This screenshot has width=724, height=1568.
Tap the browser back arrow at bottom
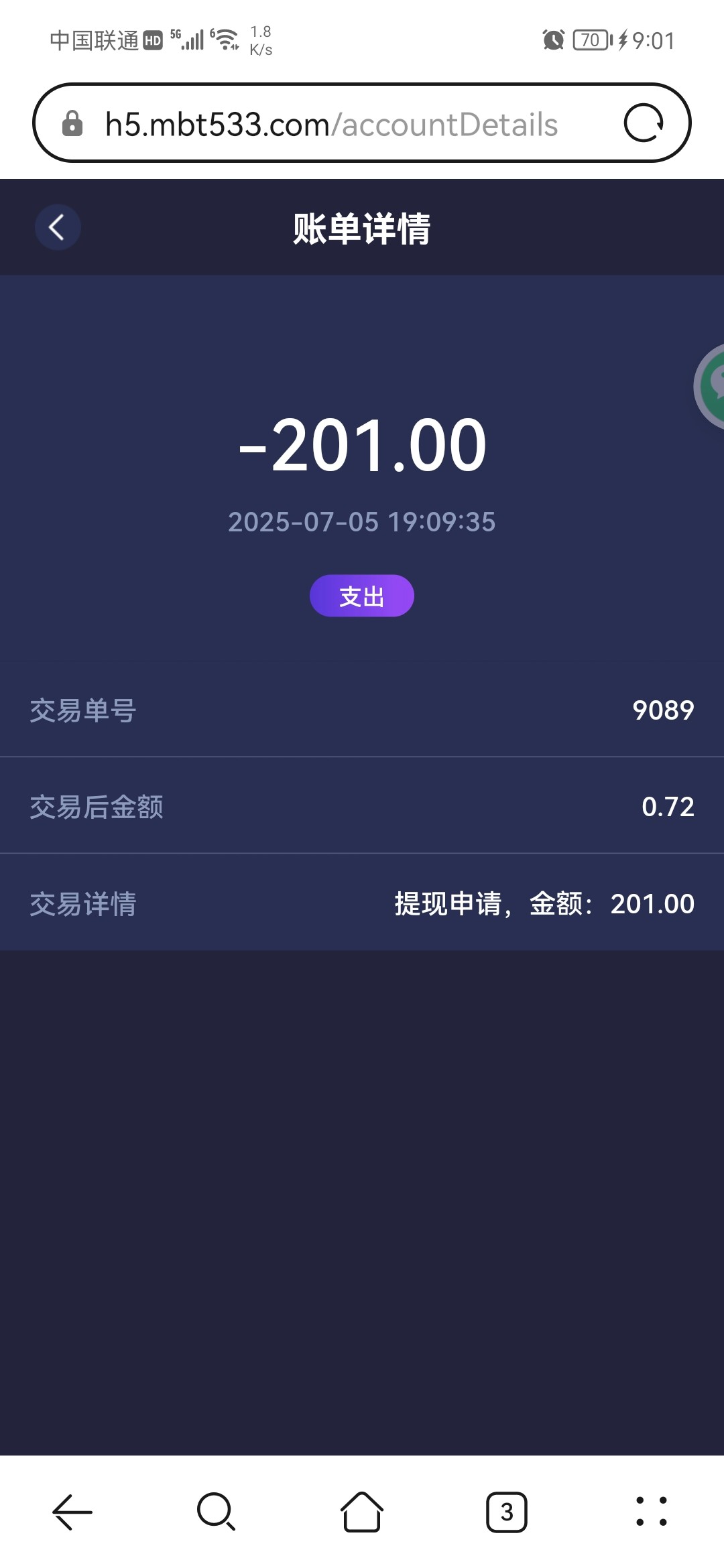(x=72, y=1512)
